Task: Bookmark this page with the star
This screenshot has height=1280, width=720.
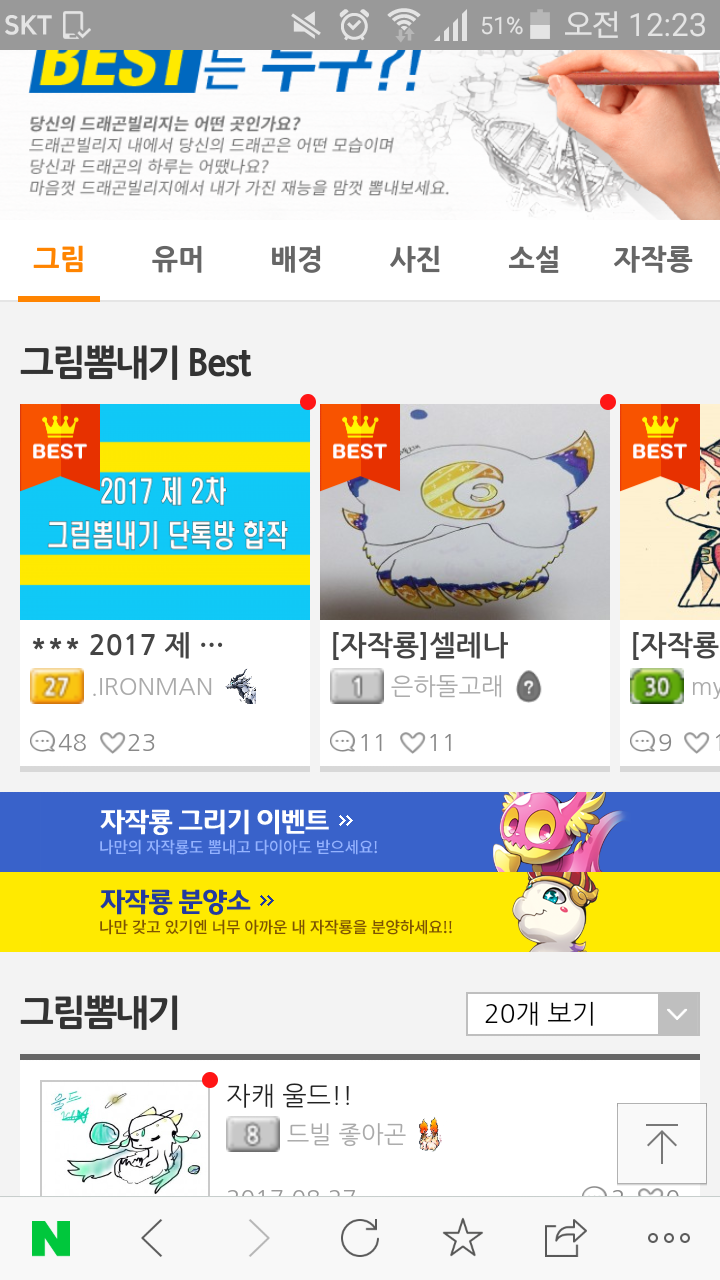Action: (x=462, y=1239)
